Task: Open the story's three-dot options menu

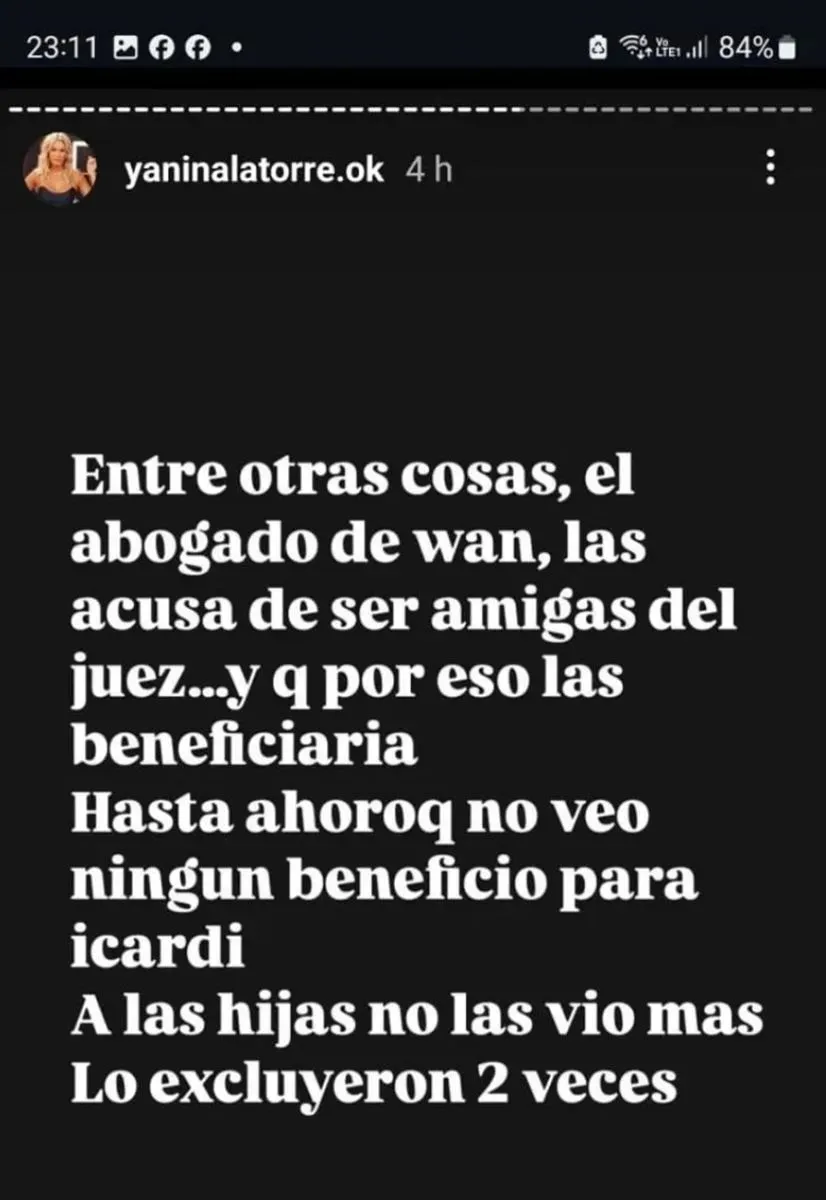Action: point(770,168)
